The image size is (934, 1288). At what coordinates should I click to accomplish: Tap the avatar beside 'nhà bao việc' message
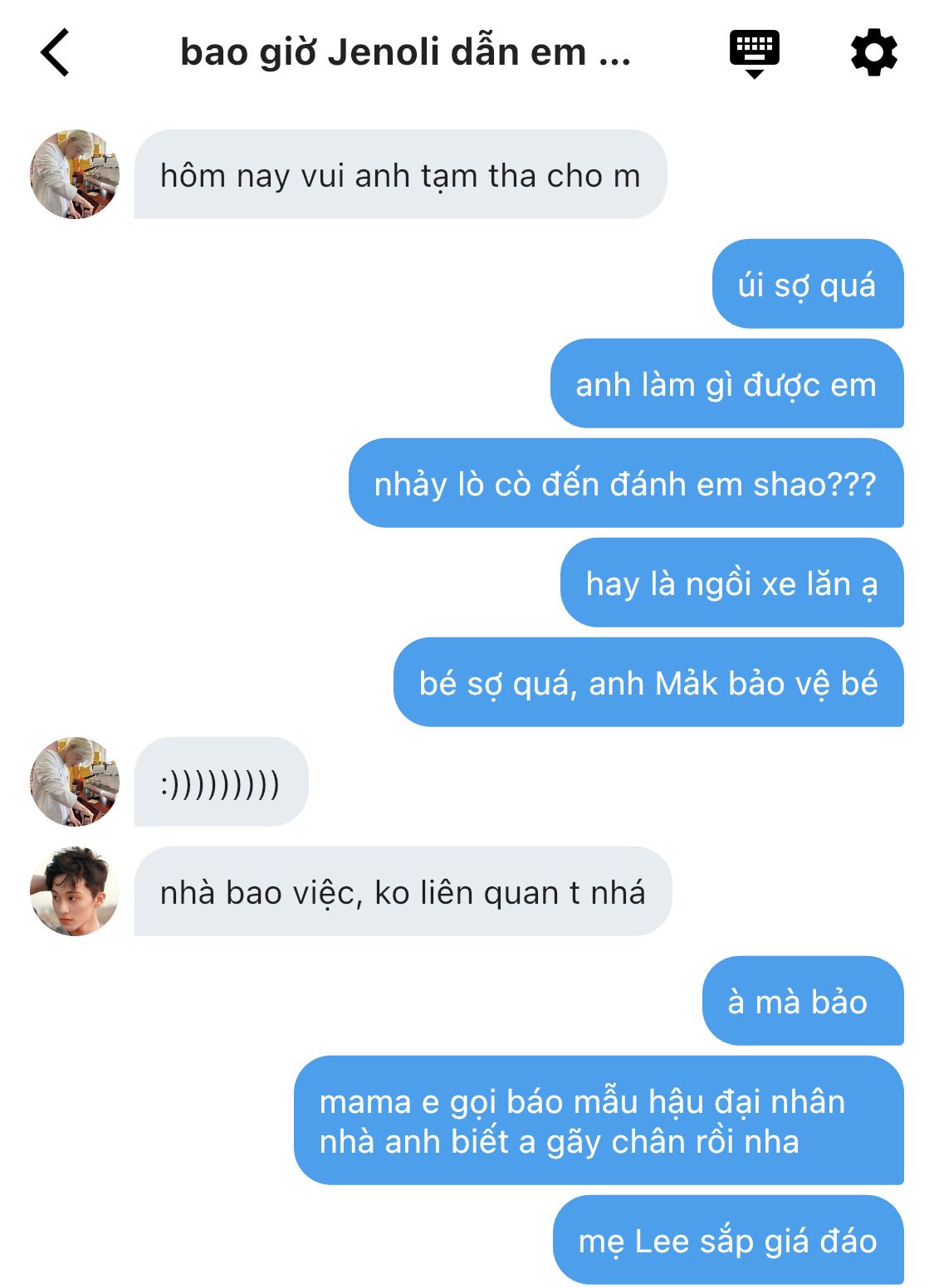[x=75, y=891]
